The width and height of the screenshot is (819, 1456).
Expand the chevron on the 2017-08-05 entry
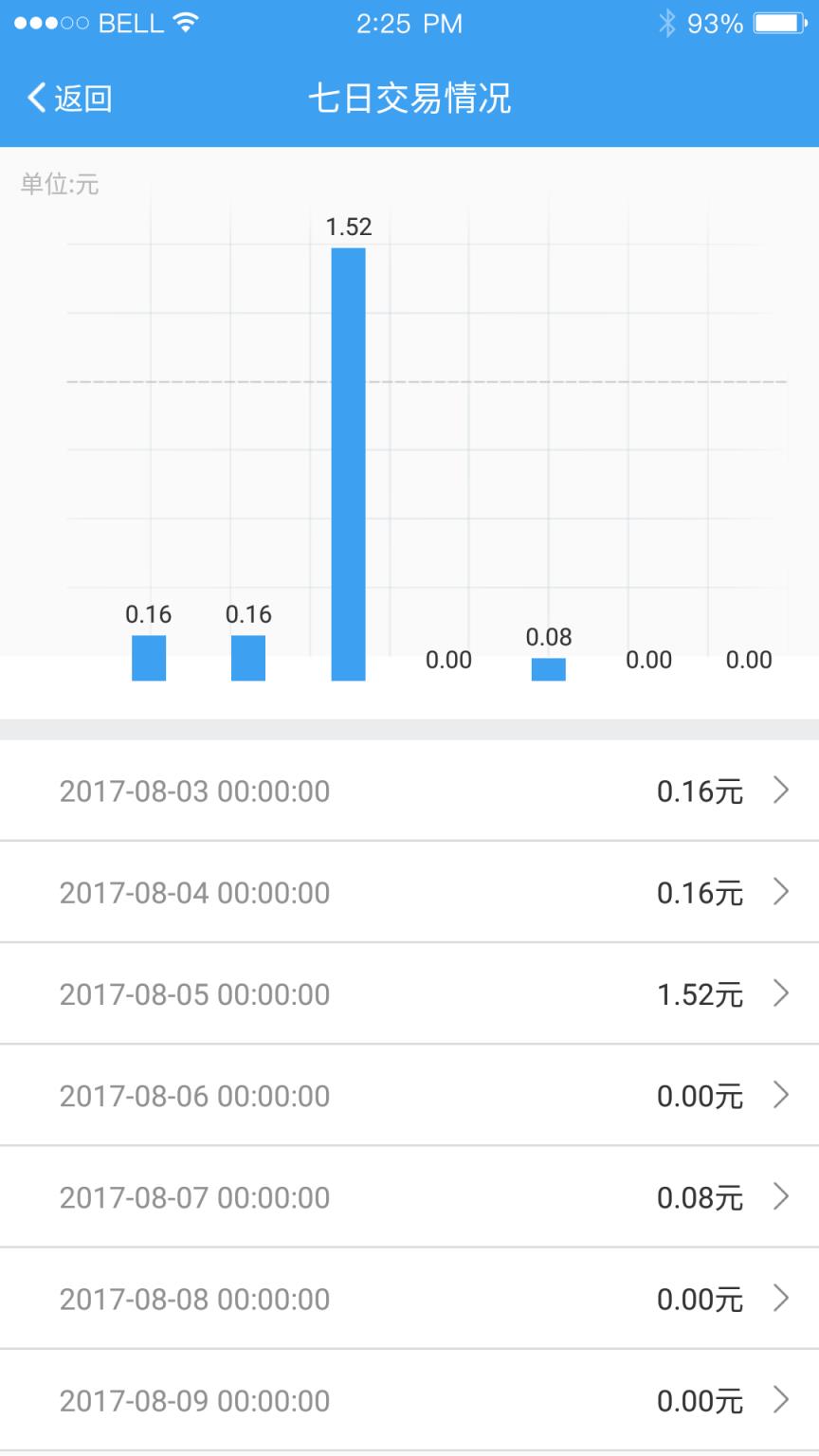coord(780,993)
